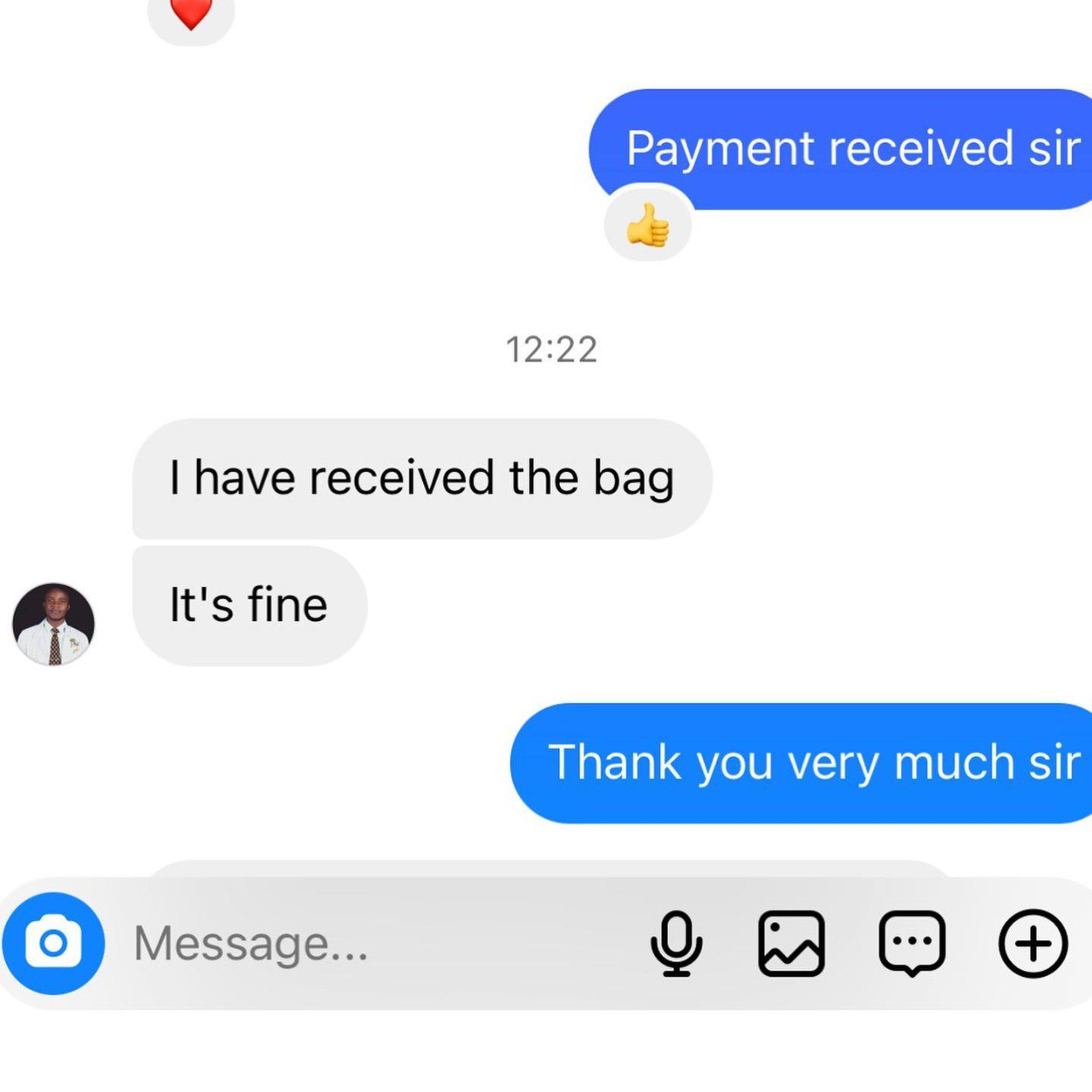Viewport: 1092px width, 1092px height.
Task: Tap the plus icon for more options
Action: coord(1033,944)
